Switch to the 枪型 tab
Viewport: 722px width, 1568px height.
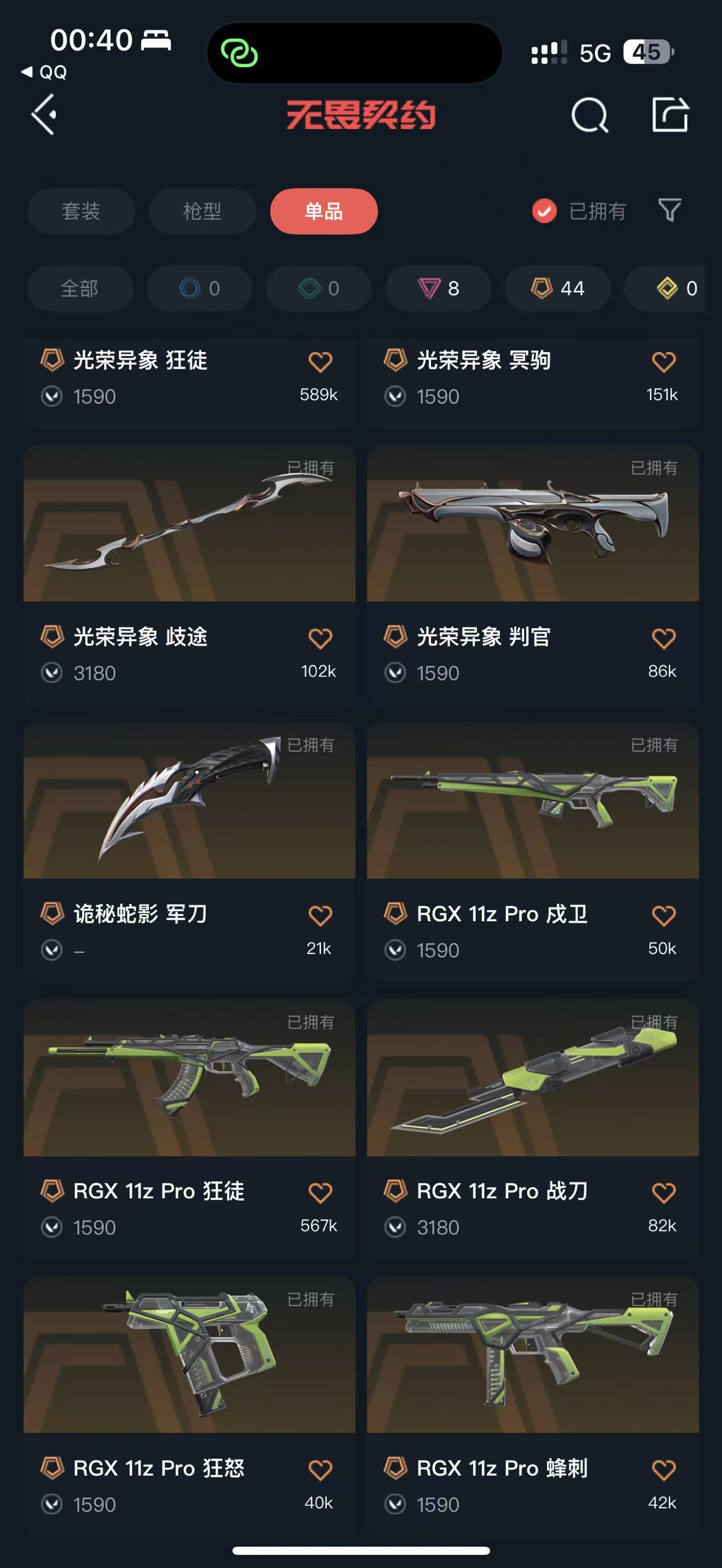point(202,211)
